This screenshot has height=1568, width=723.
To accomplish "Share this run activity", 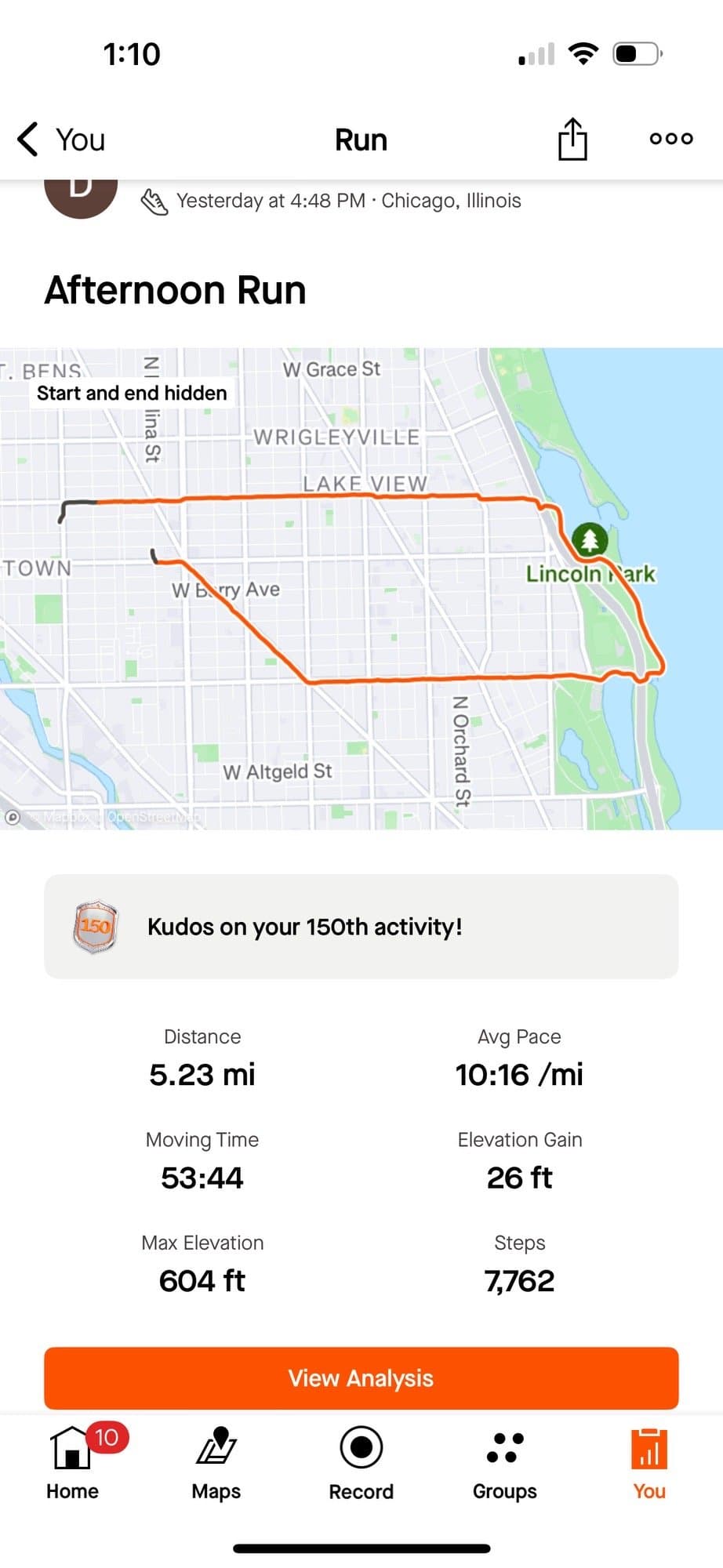I will [x=572, y=140].
